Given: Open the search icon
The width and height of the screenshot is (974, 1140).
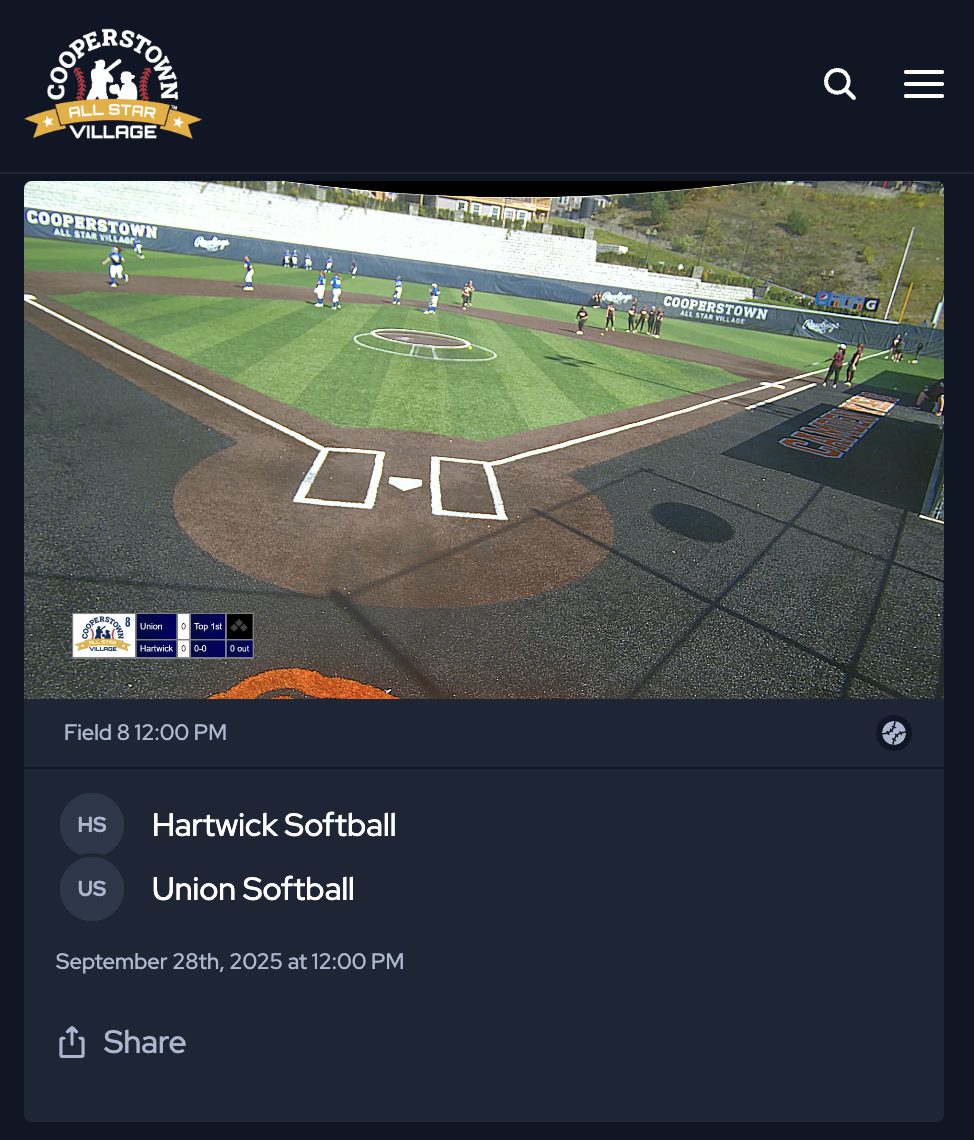Looking at the screenshot, I should (840, 84).
